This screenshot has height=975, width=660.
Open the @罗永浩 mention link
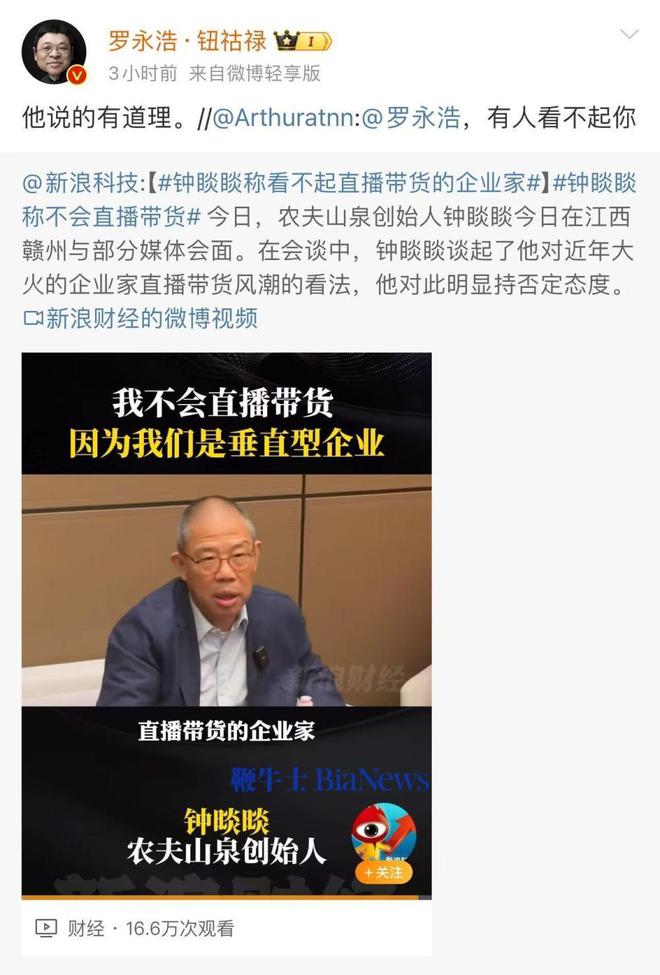click(410, 117)
